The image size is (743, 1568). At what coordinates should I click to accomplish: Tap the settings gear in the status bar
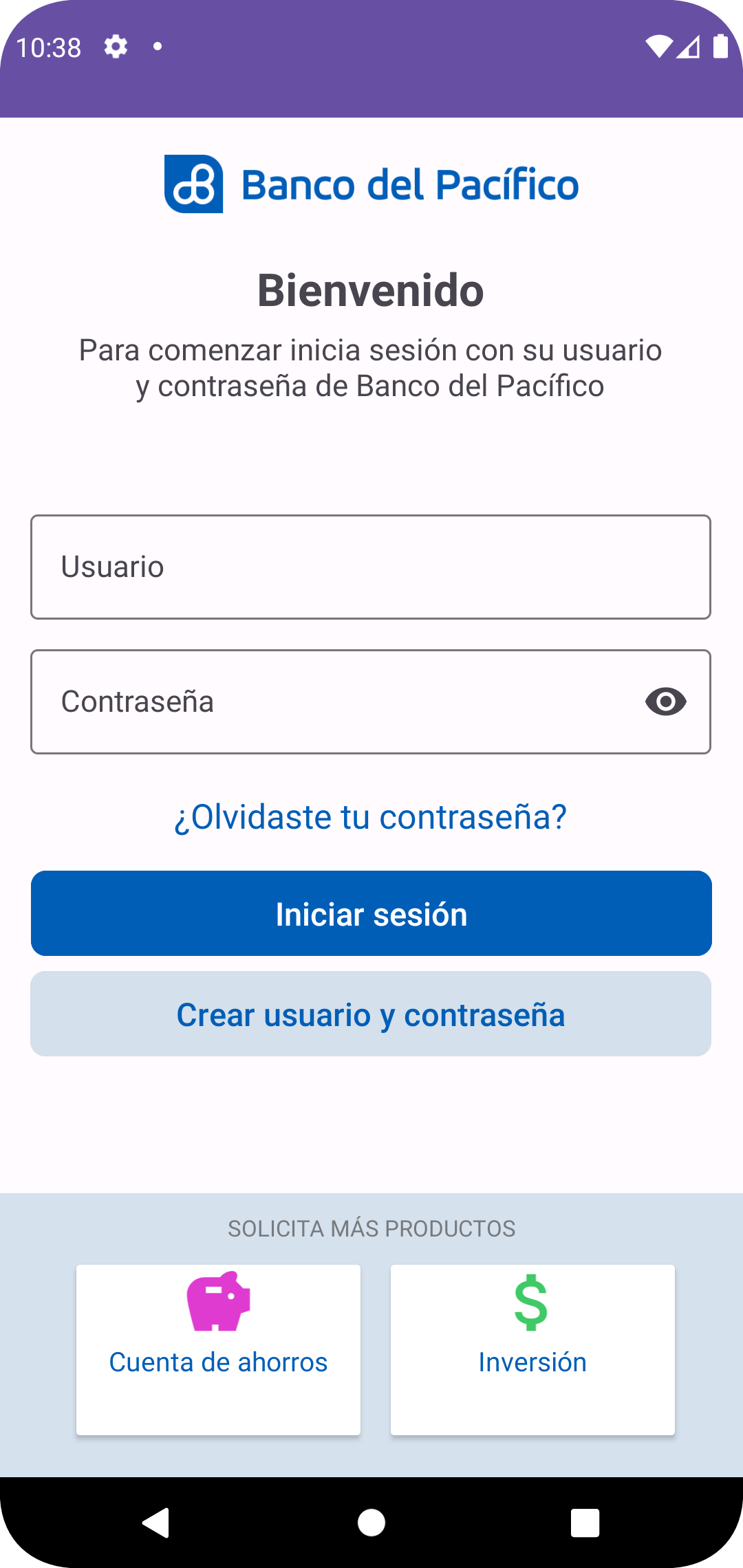(x=116, y=46)
